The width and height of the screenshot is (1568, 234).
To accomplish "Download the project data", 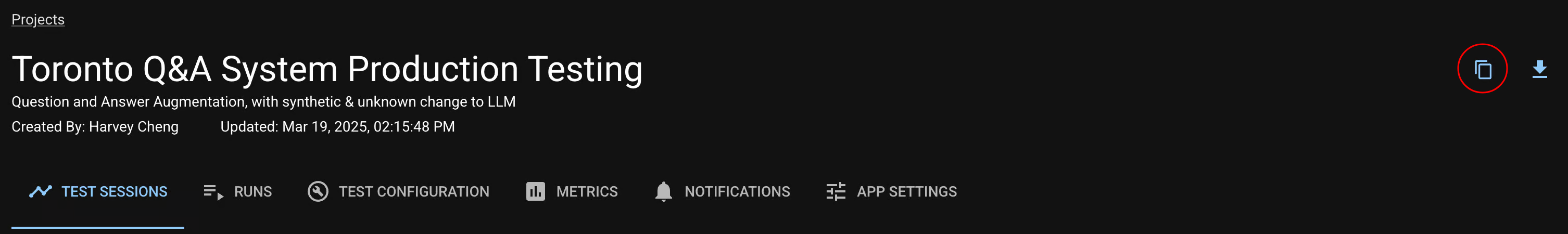I will [1539, 69].
